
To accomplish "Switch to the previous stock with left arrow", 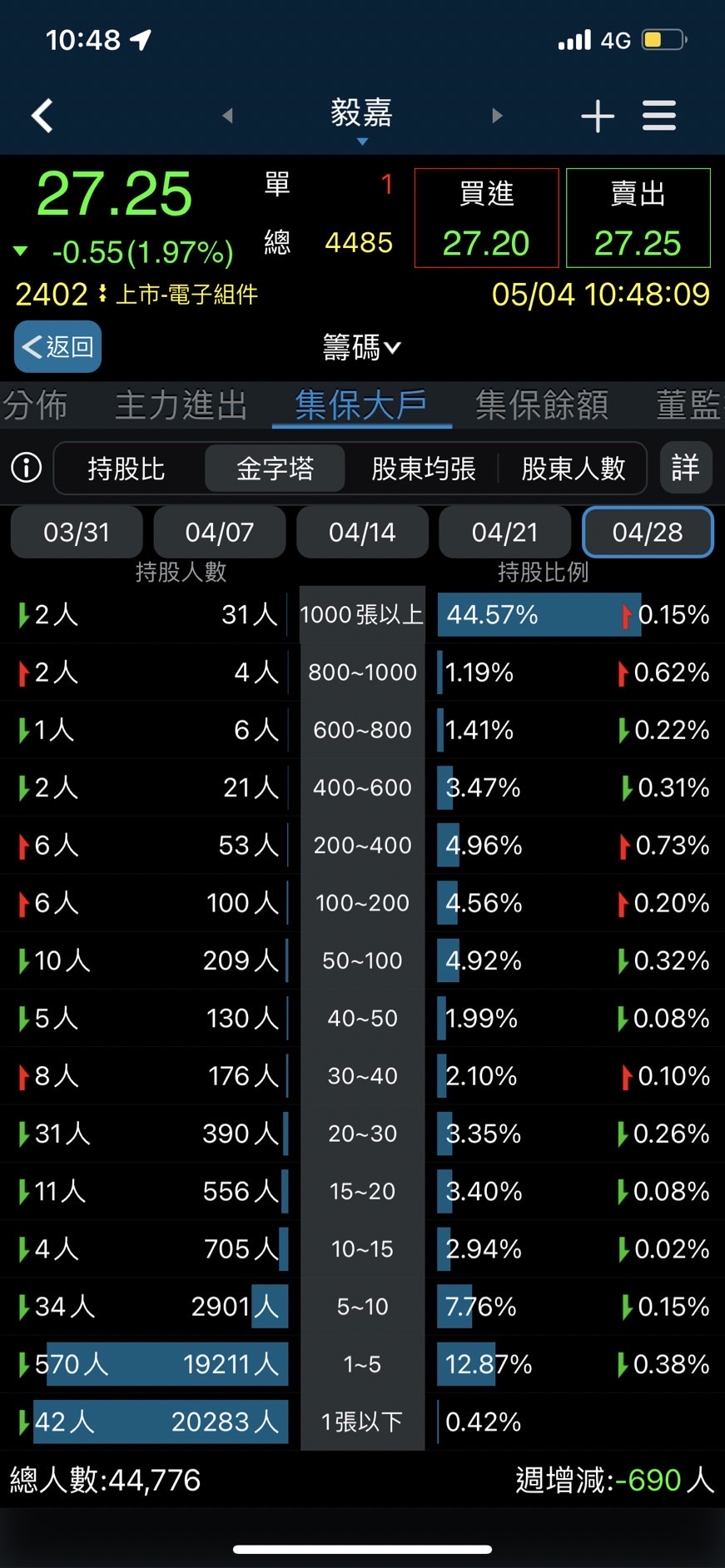I will pos(227,116).
